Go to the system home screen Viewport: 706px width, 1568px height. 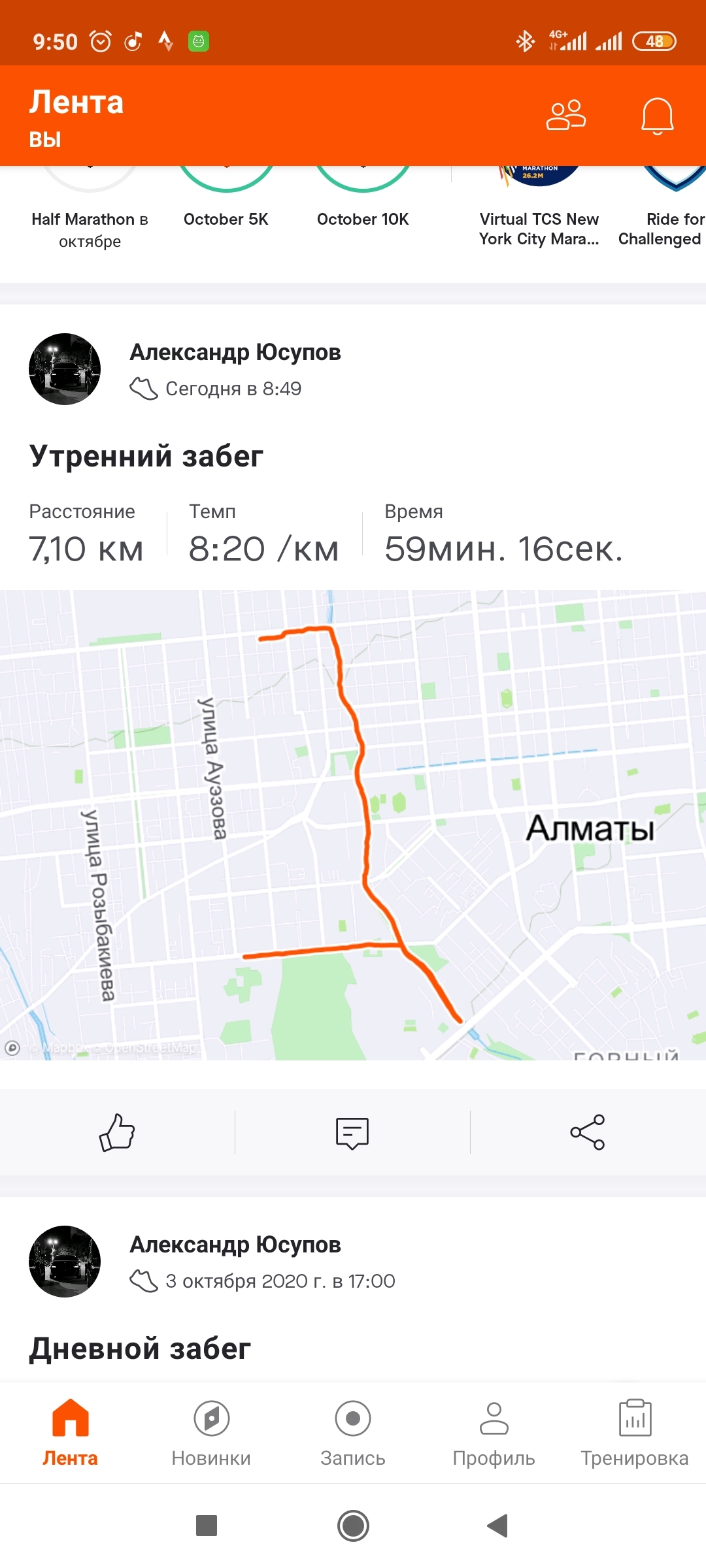coord(353,1526)
